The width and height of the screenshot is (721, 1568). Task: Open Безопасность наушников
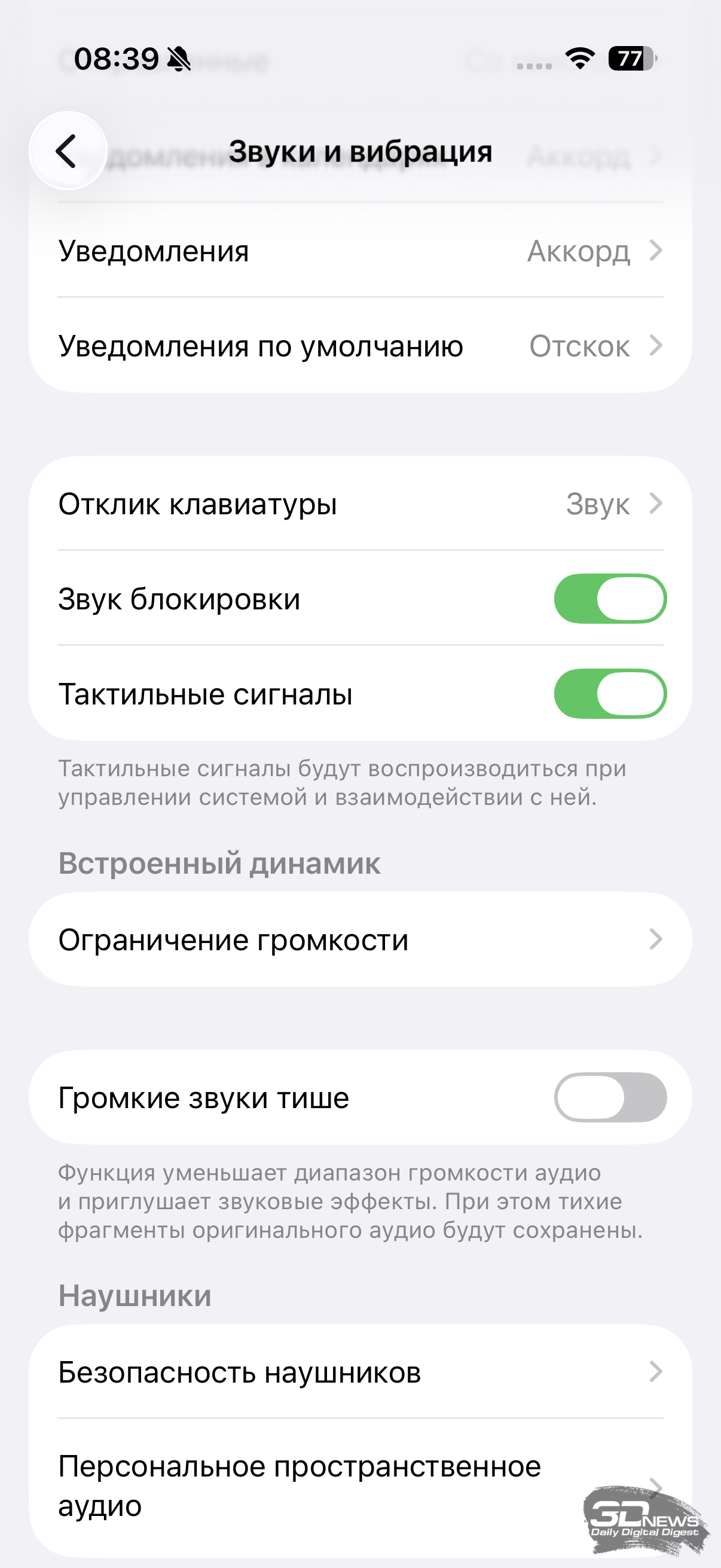[360, 1372]
